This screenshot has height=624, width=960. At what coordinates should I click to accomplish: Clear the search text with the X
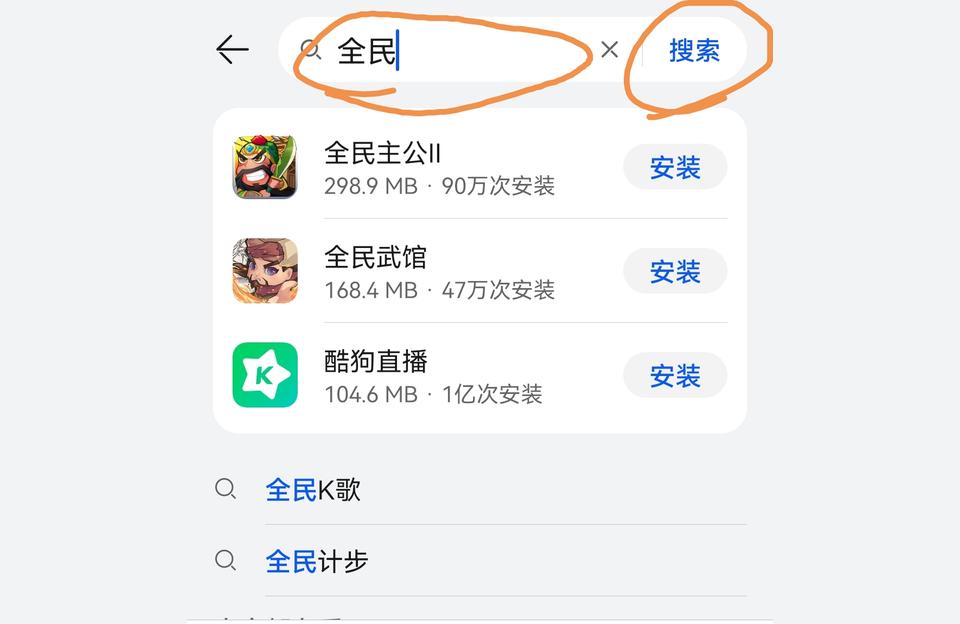point(609,50)
